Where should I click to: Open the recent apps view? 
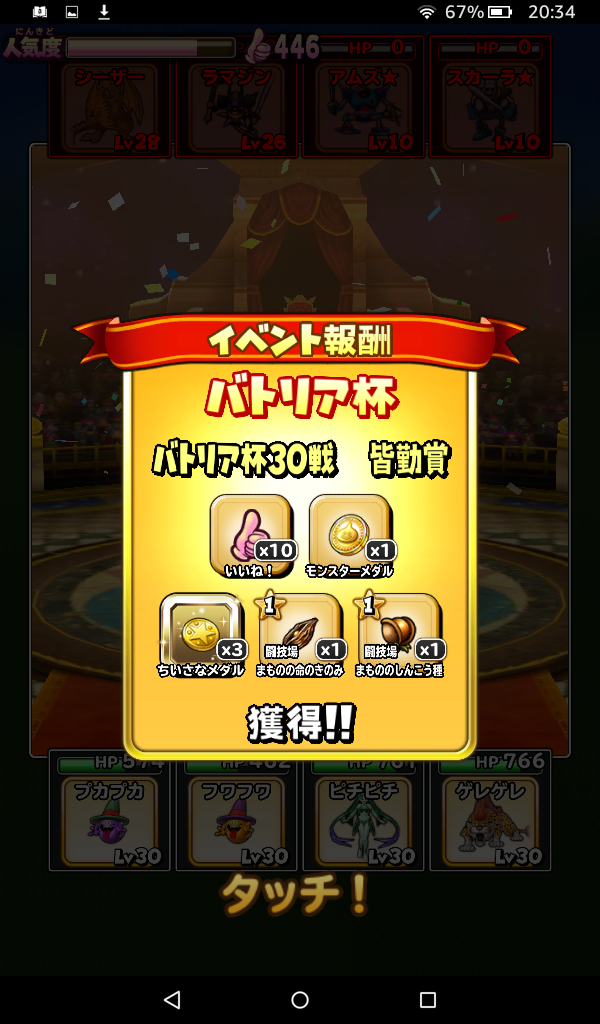pyautogui.click(x=428, y=999)
